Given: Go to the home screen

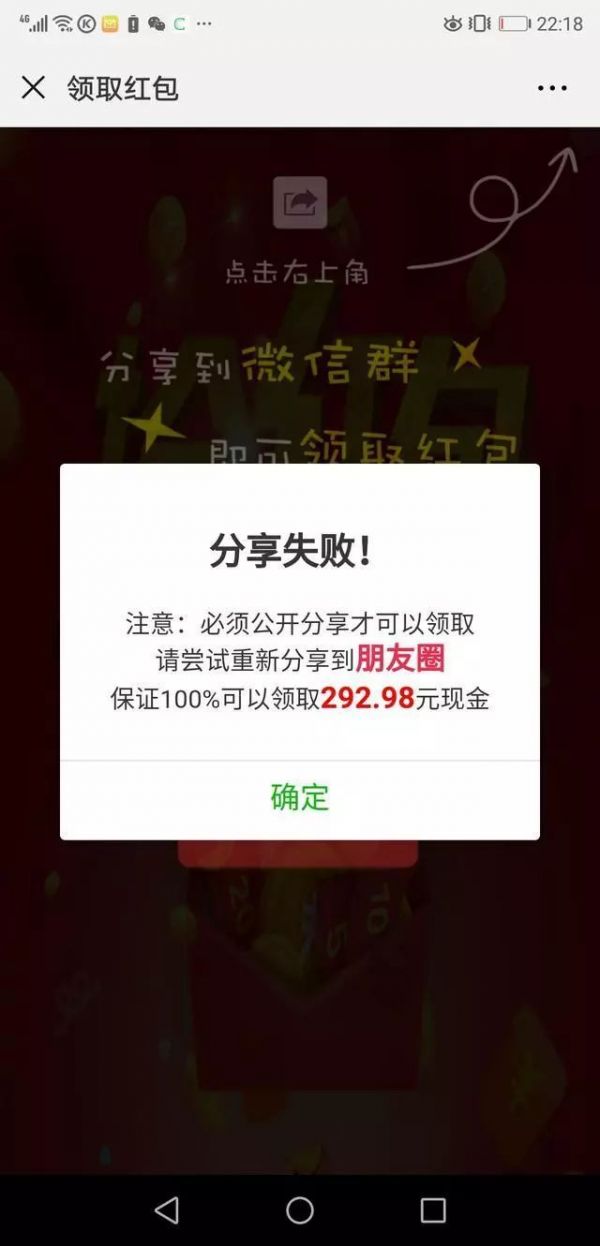Looking at the screenshot, I should pyautogui.click(x=300, y=1210).
